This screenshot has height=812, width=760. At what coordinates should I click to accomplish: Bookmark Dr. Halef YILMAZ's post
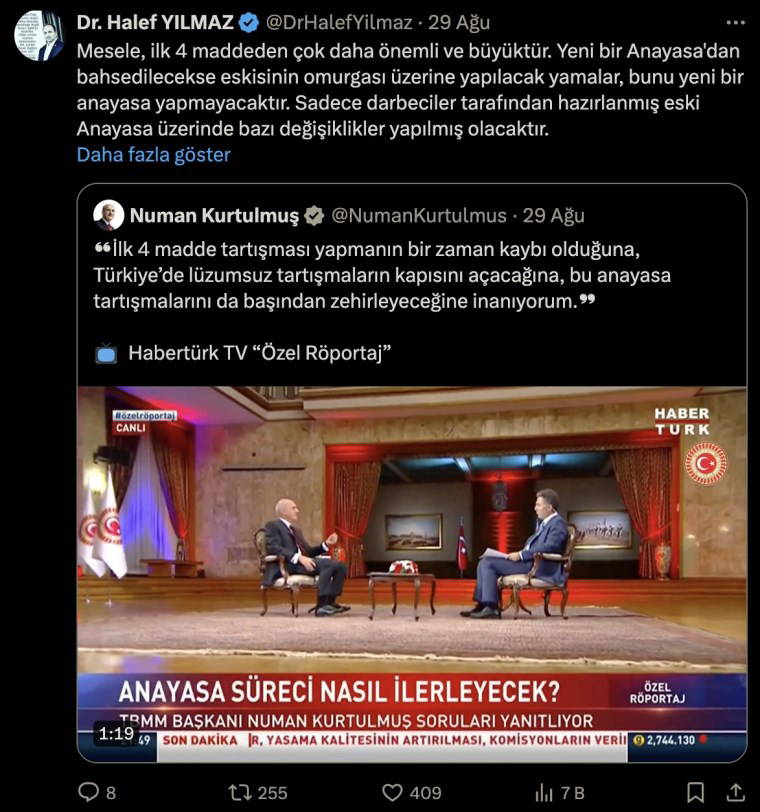point(695,792)
